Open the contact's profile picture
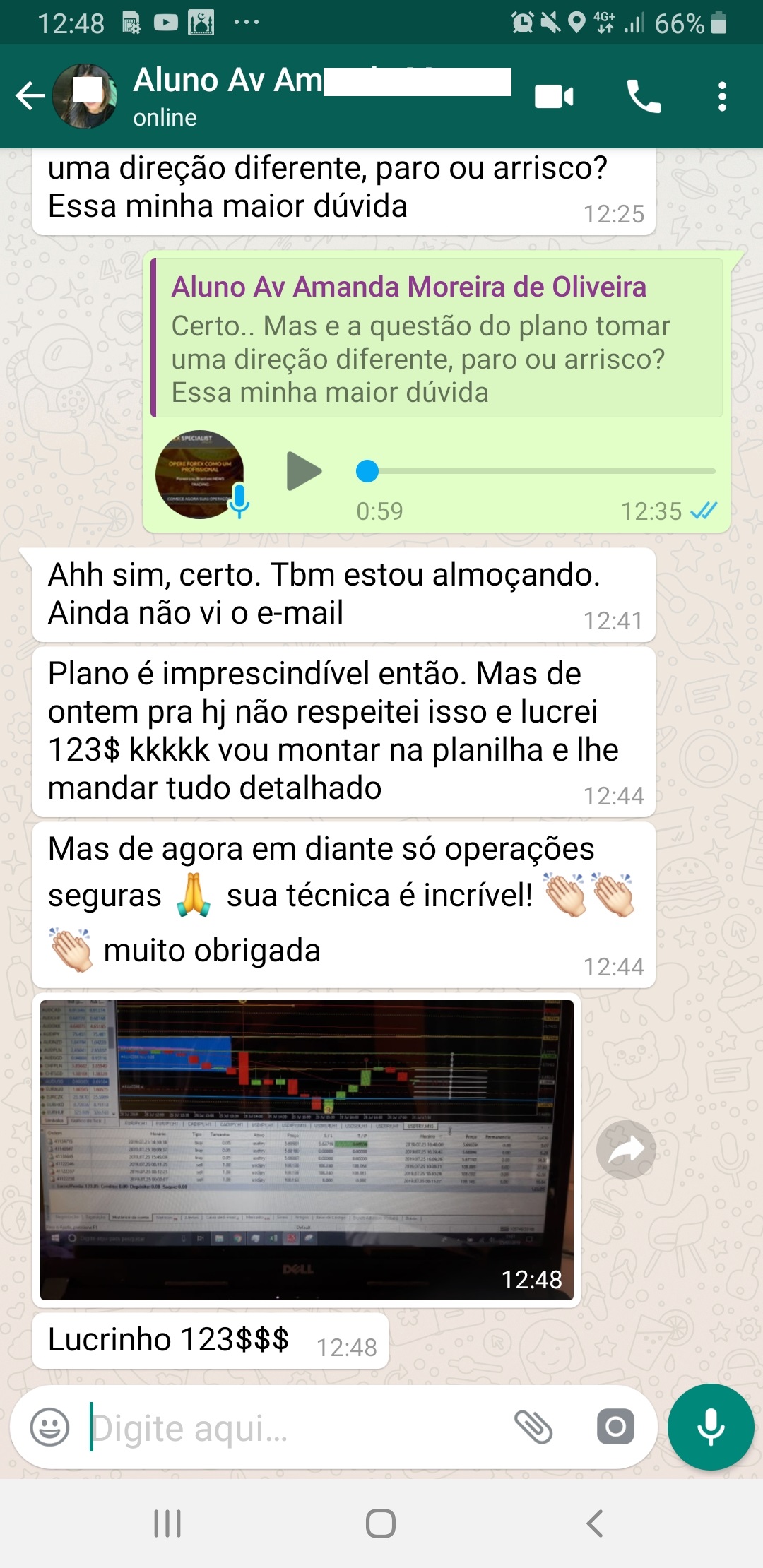763x1568 pixels. (x=85, y=96)
